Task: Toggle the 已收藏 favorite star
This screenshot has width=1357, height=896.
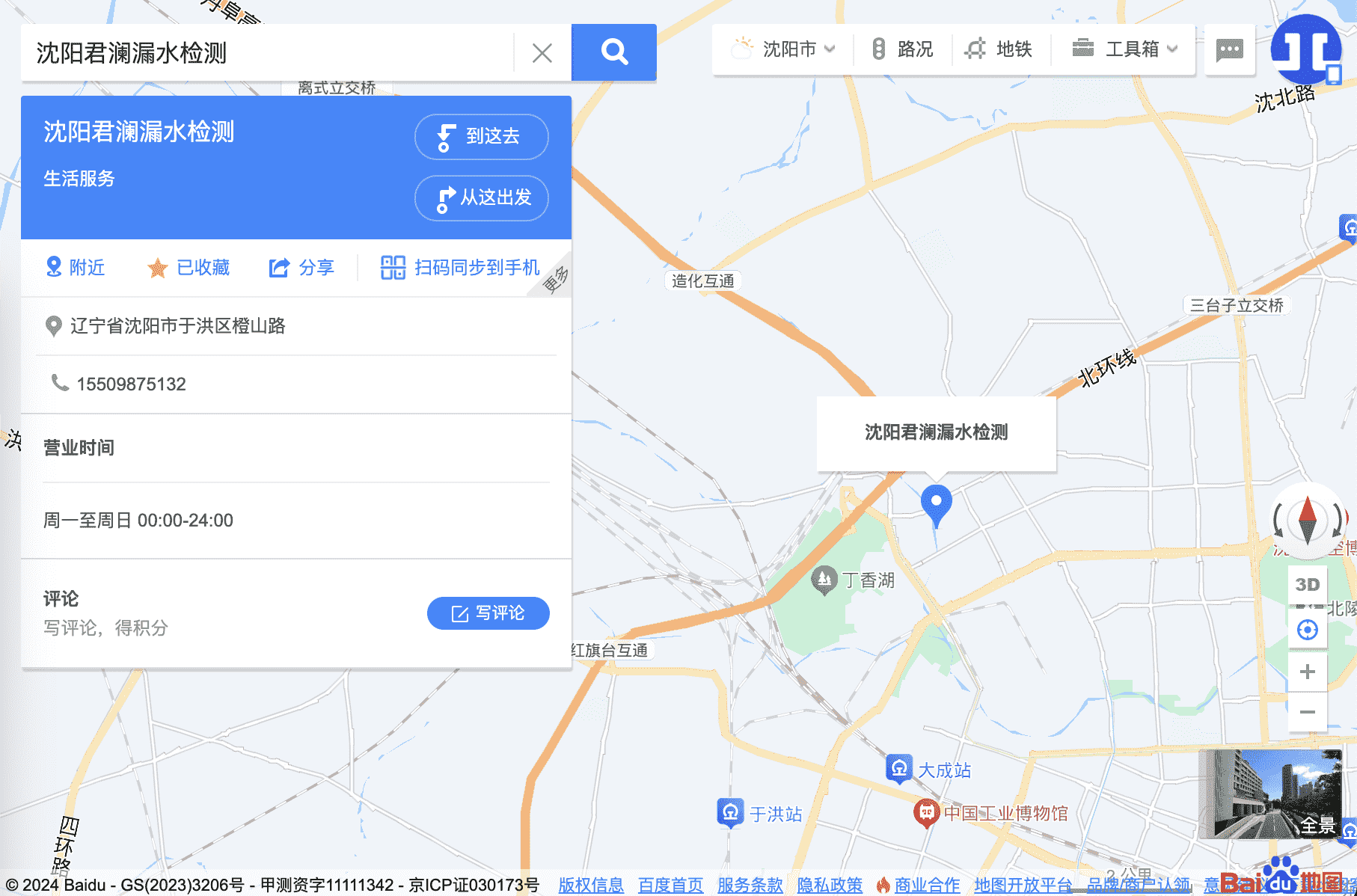Action: pyautogui.click(x=189, y=267)
